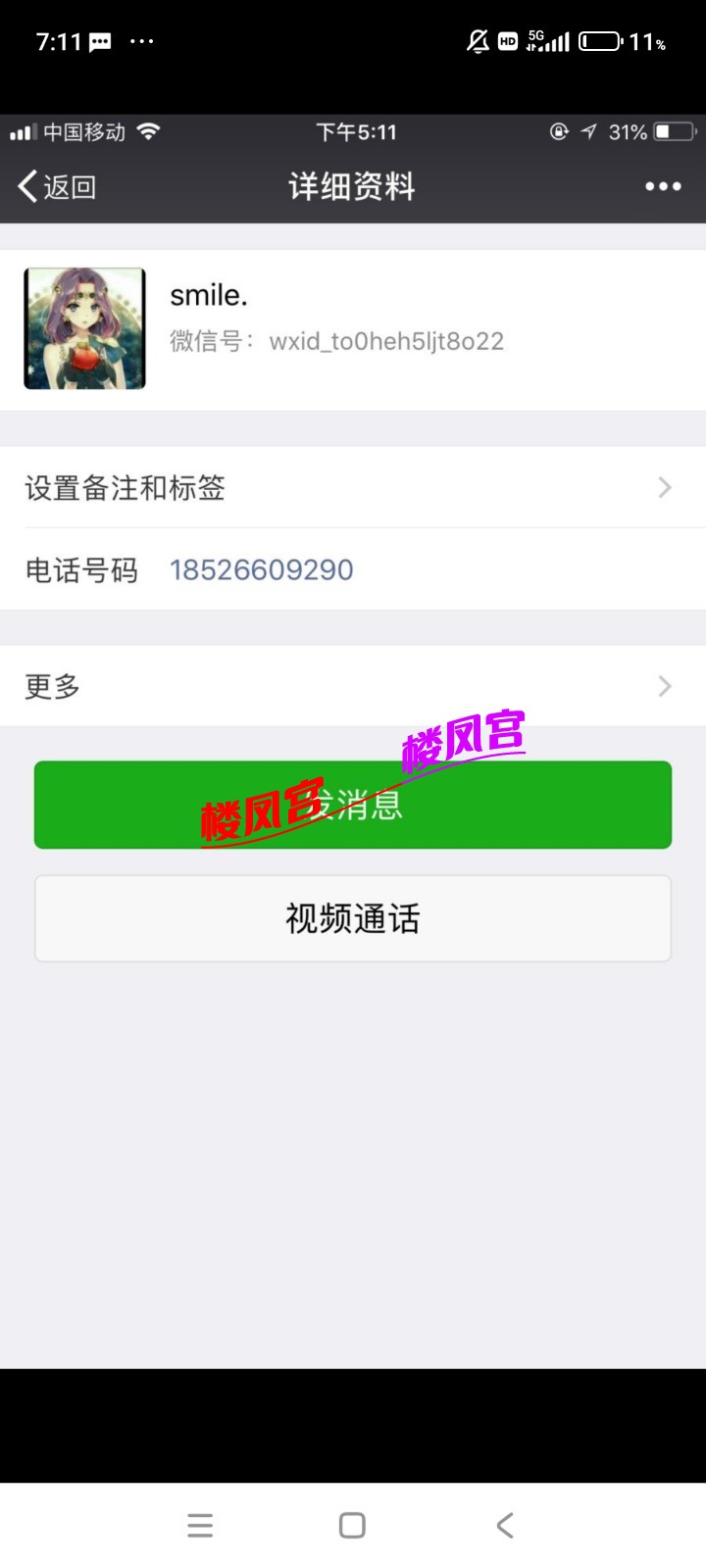The height and width of the screenshot is (1568, 706).
Task: Open the recent apps menu
Action: point(200,1525)
